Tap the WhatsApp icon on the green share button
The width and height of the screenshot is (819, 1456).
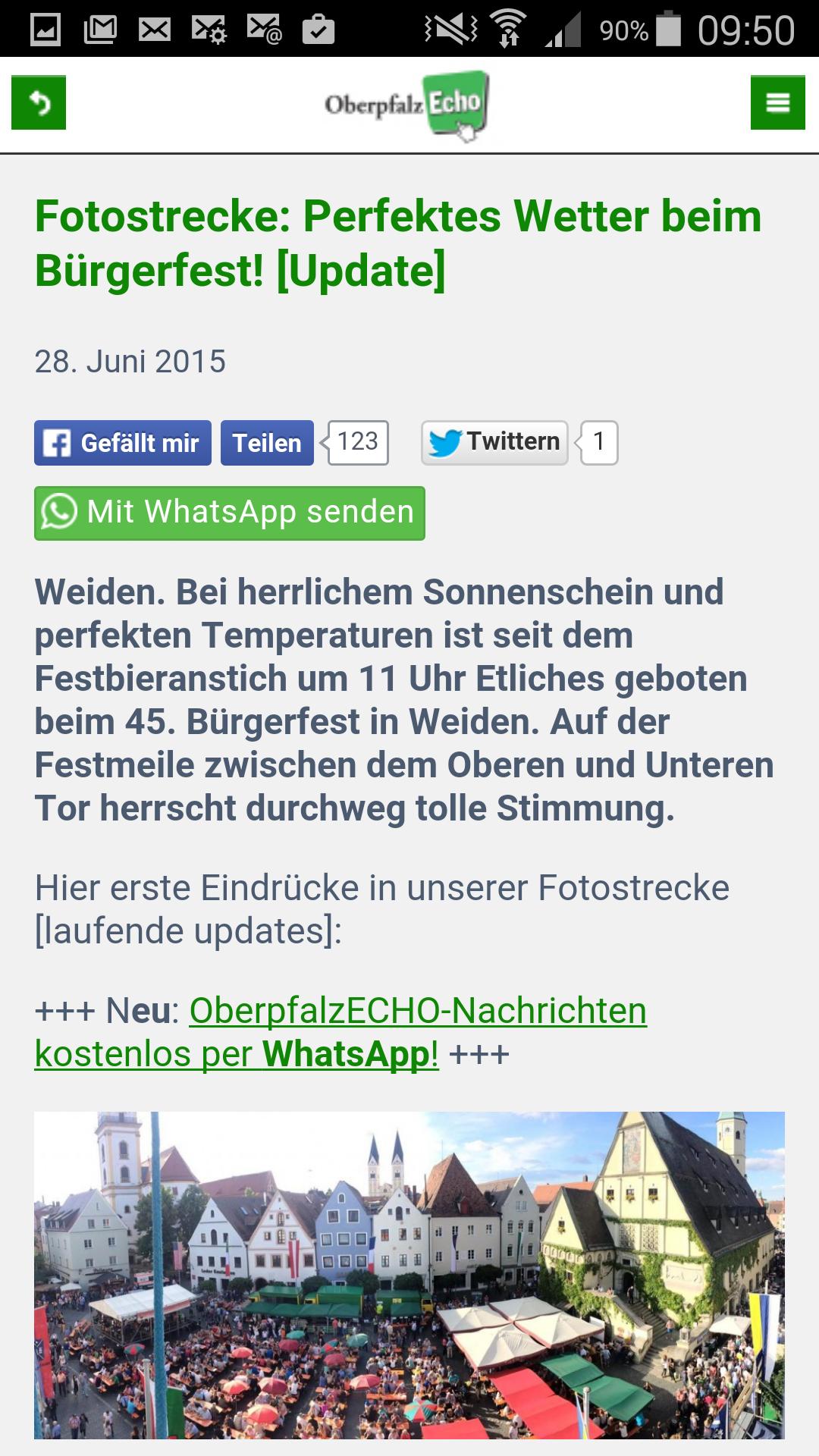pos(59,513)
